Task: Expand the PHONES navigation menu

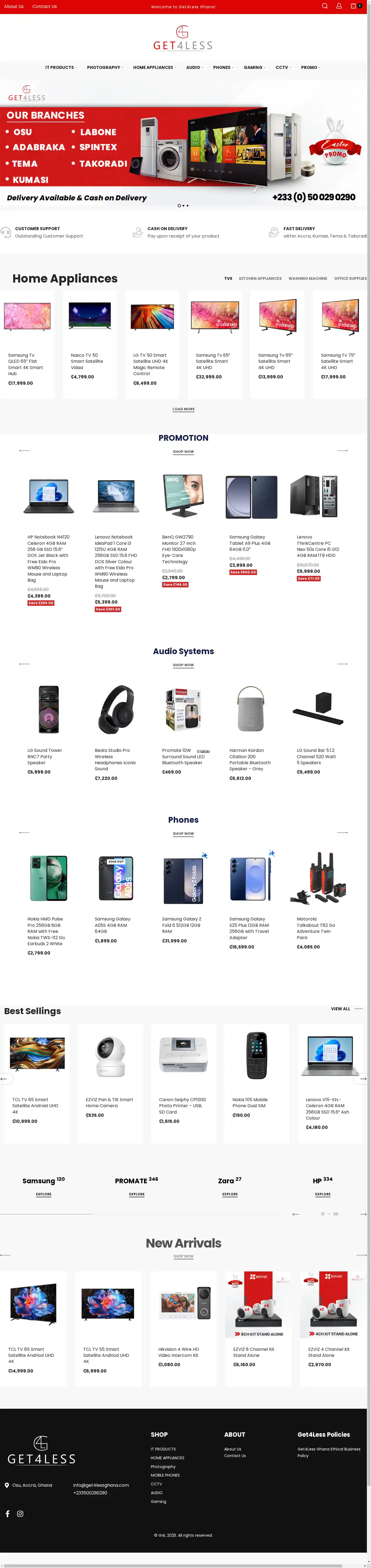Action: 222,68
